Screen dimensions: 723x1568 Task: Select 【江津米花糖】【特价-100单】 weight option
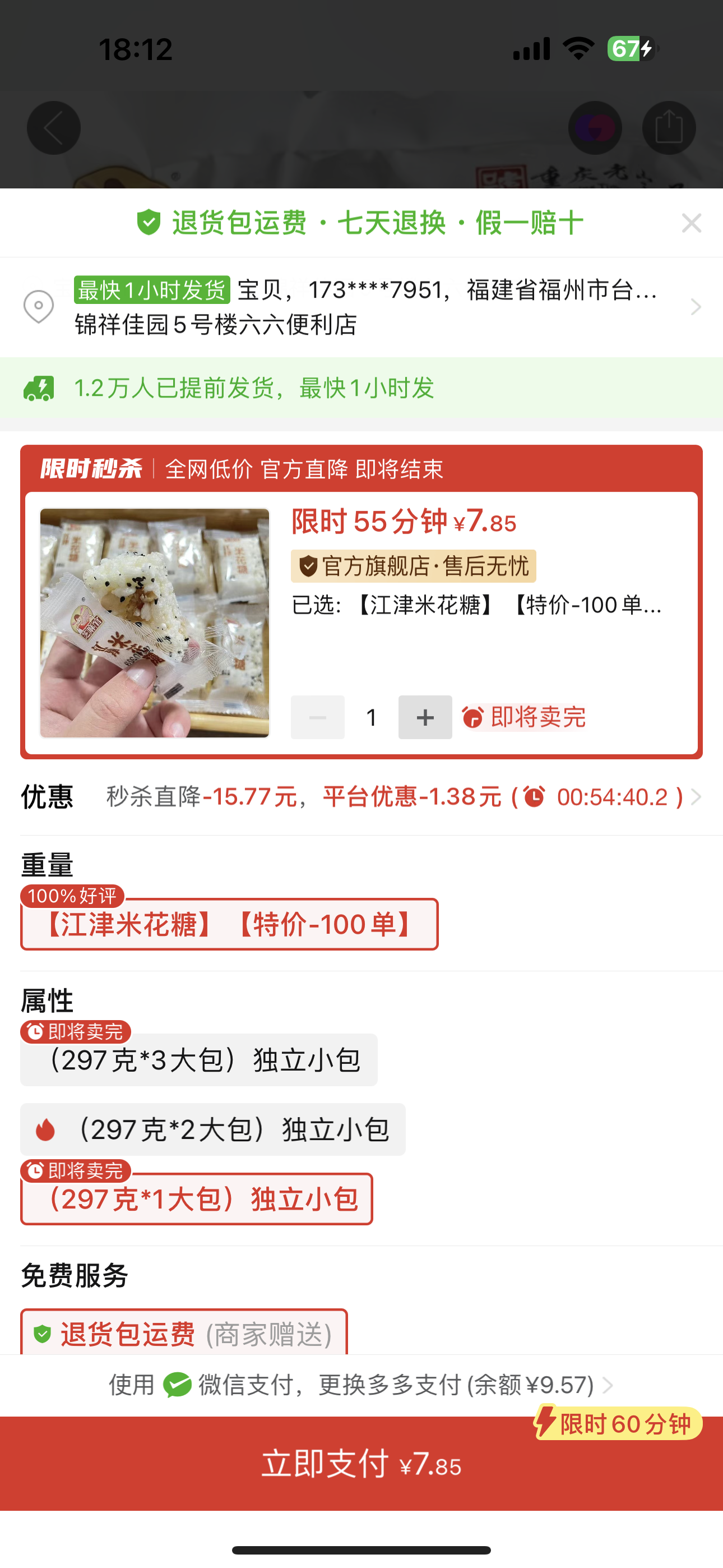pyautogui.click(x=229, y=924)
